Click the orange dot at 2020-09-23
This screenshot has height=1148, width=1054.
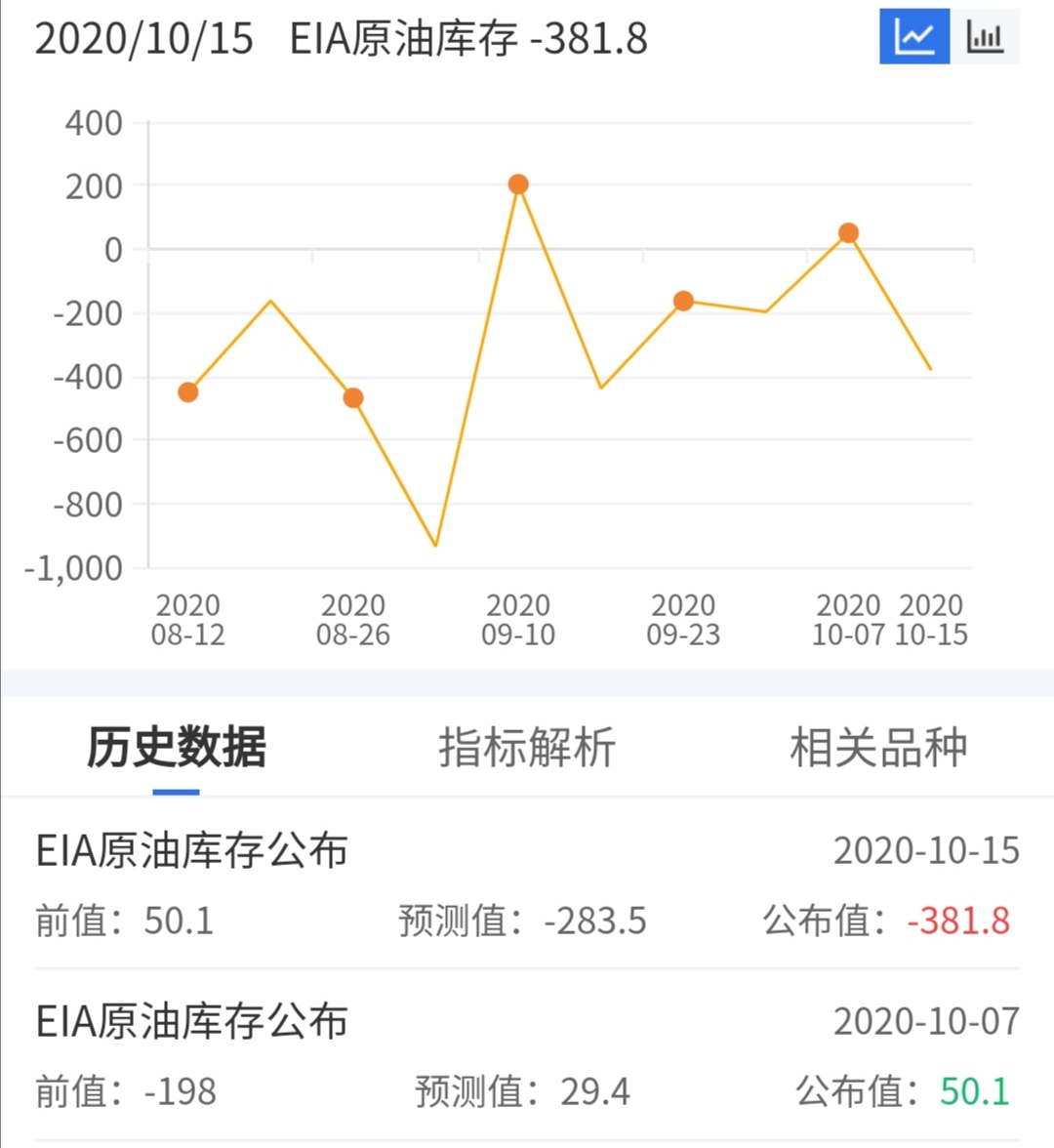point(684,302)
